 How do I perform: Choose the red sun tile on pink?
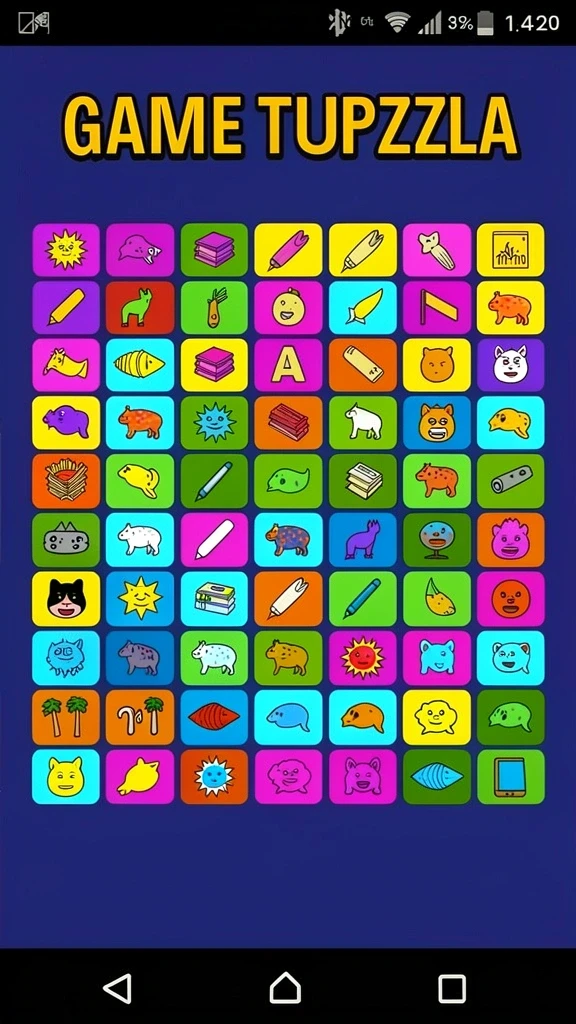362,658
